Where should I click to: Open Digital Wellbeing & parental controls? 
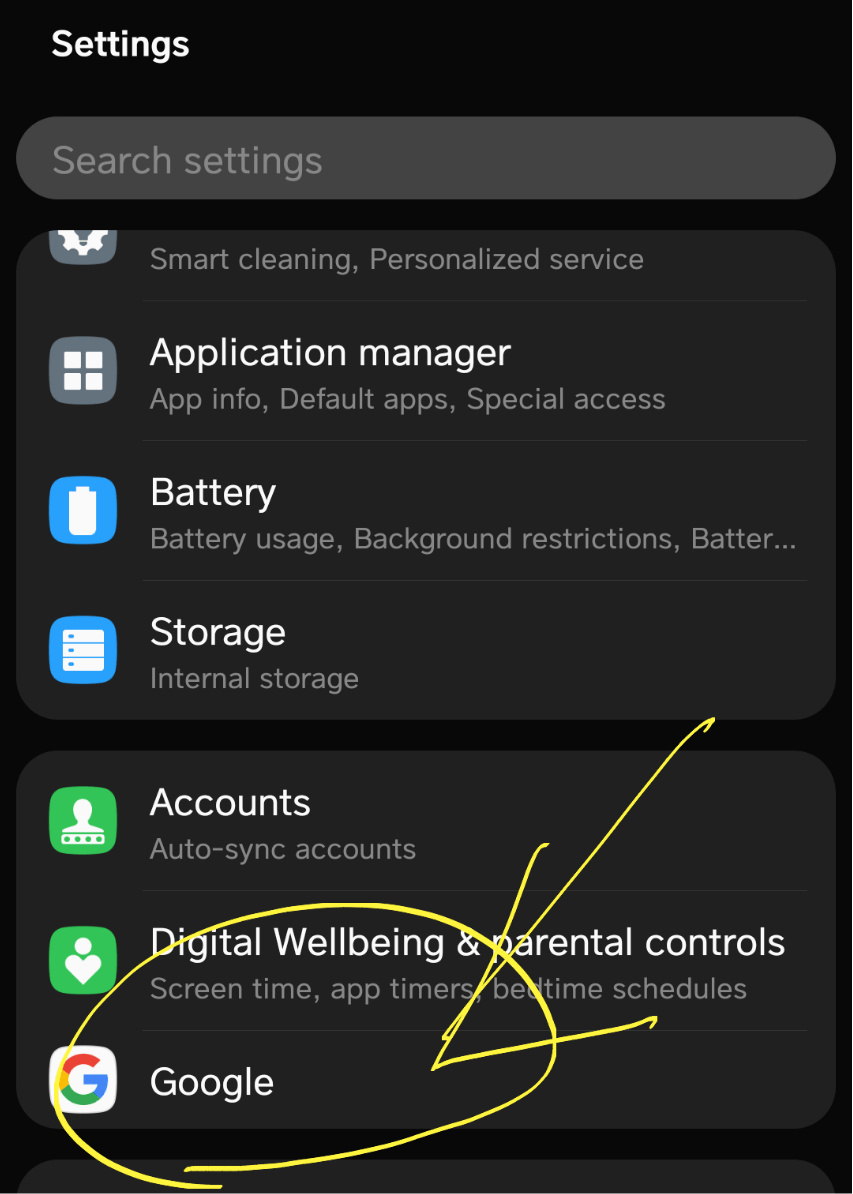tap(425, 961)
